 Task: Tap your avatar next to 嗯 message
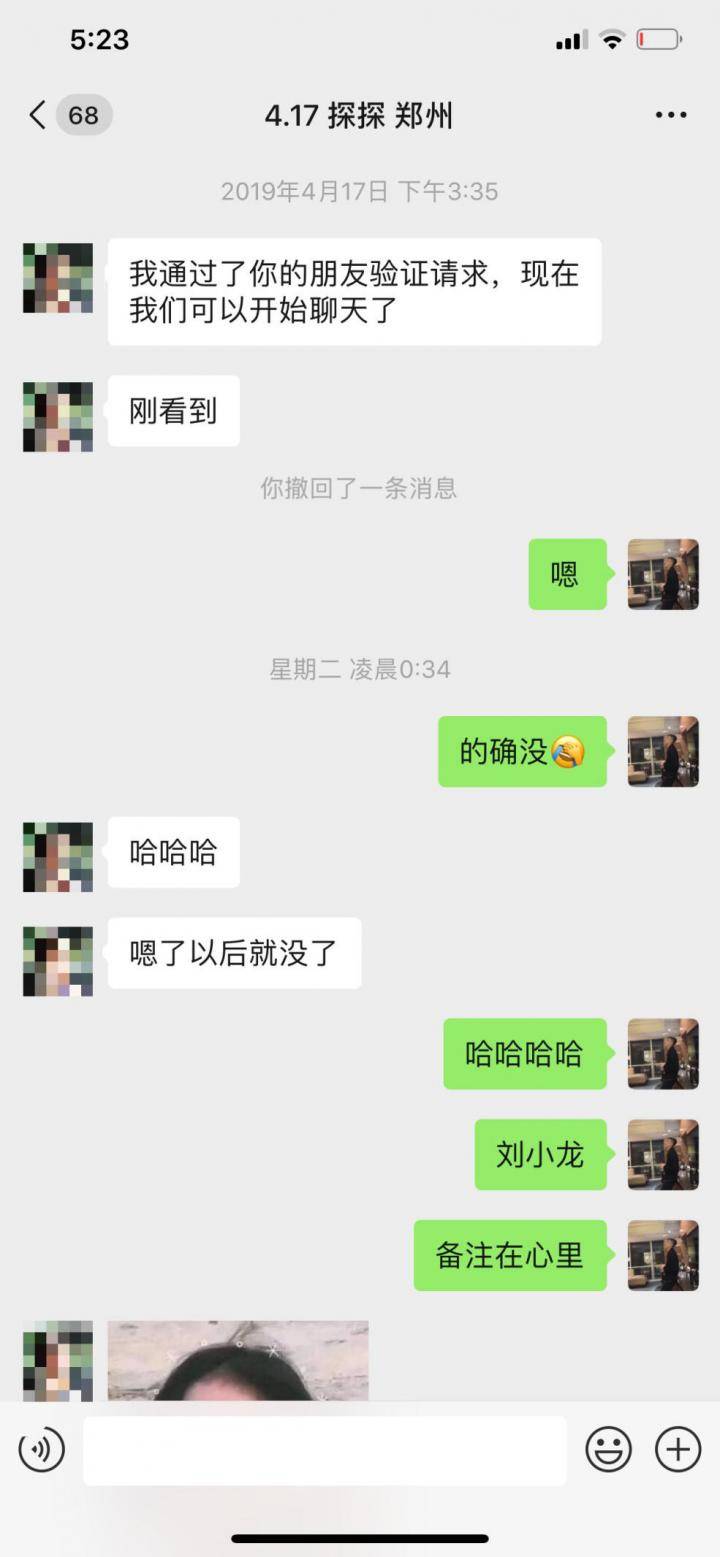pyautogui.click(x=663, y=575)
